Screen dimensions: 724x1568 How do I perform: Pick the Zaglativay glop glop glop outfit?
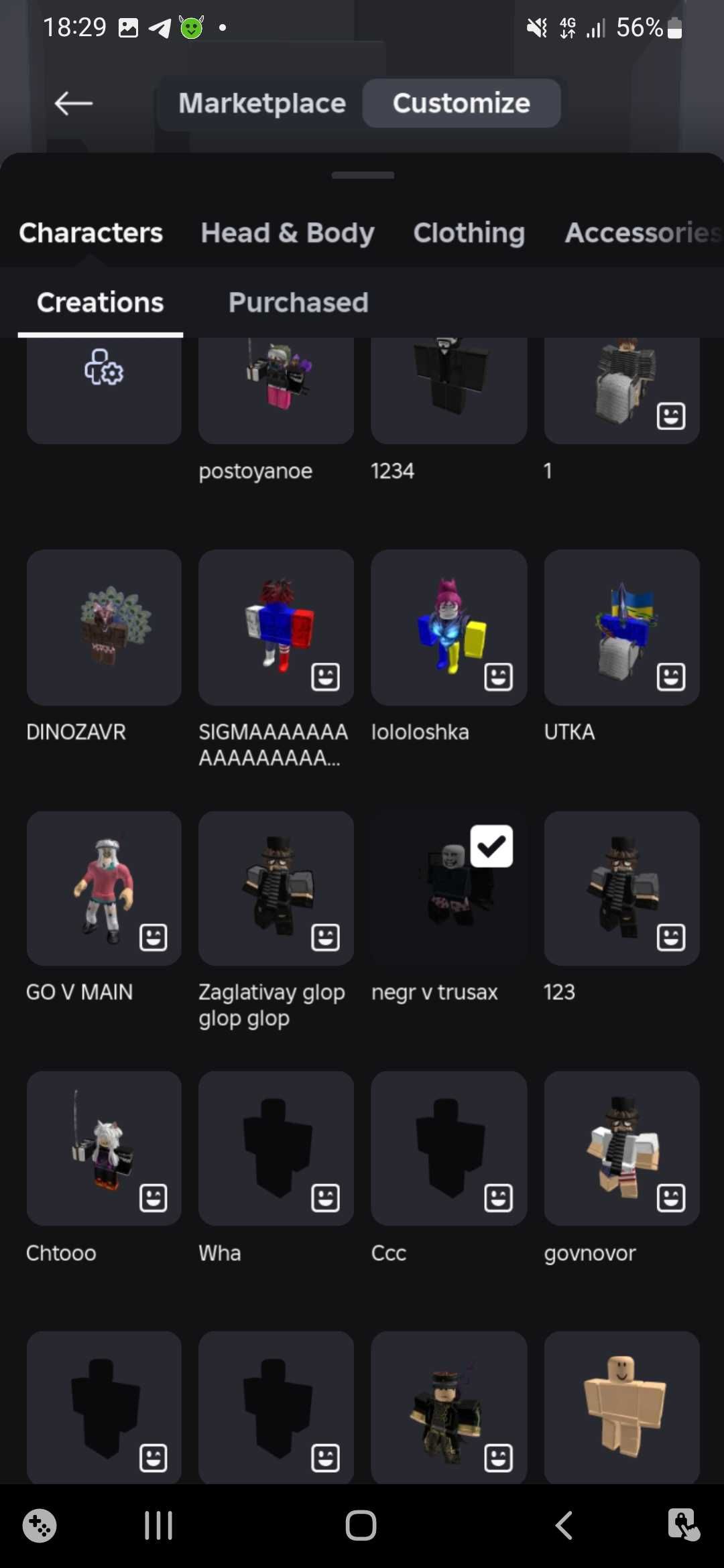click(x=276, y=888)
